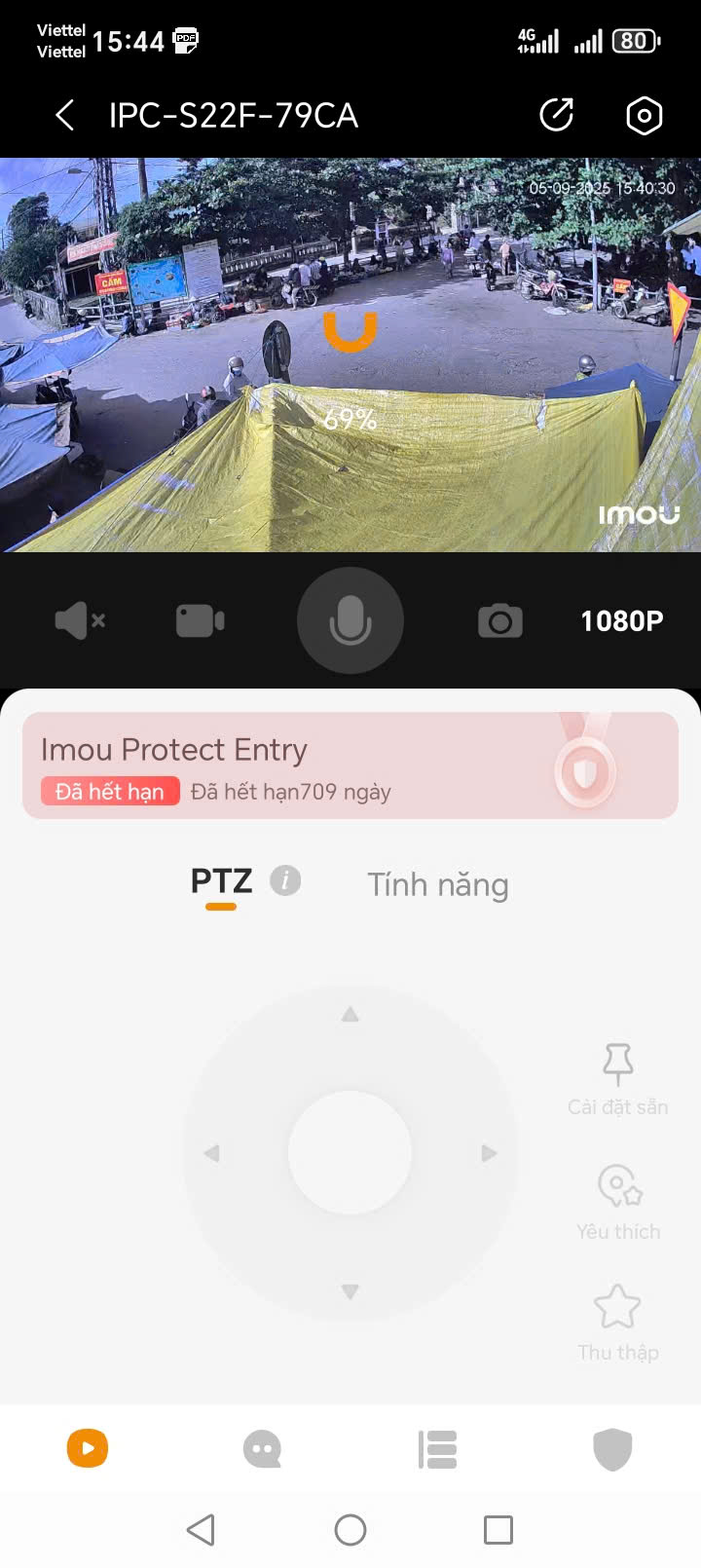Tap the microphone to talk

click(x=350, y=620)
